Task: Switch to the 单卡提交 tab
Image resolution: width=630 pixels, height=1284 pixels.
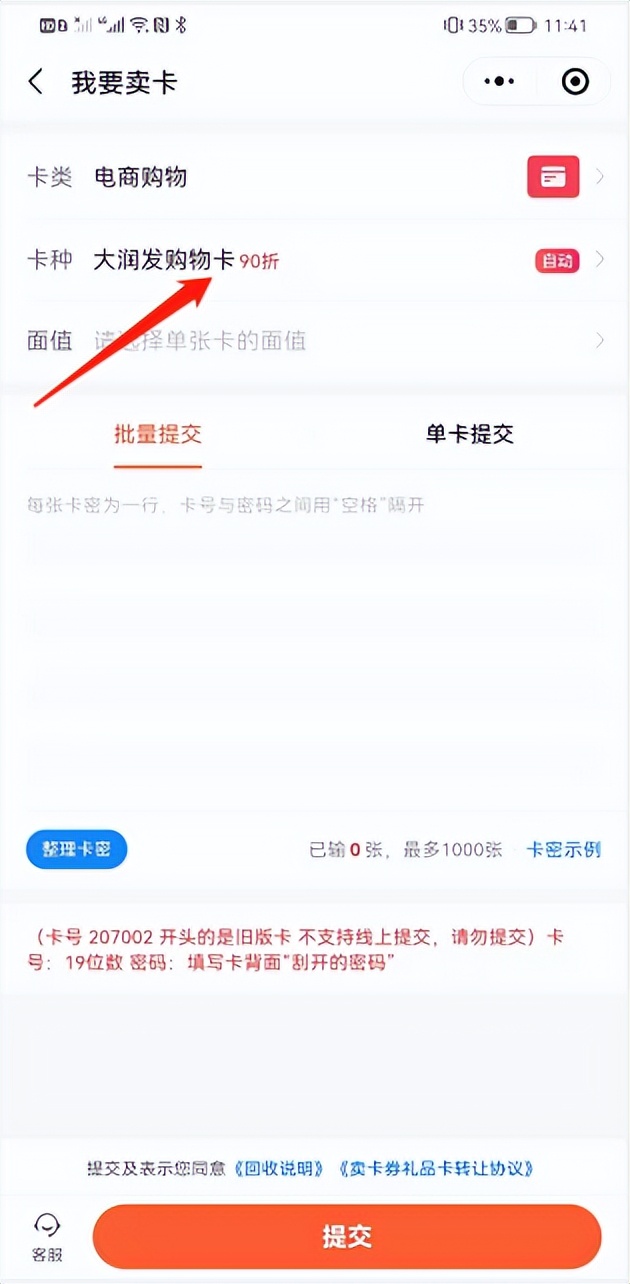Action: click(470, 434)
